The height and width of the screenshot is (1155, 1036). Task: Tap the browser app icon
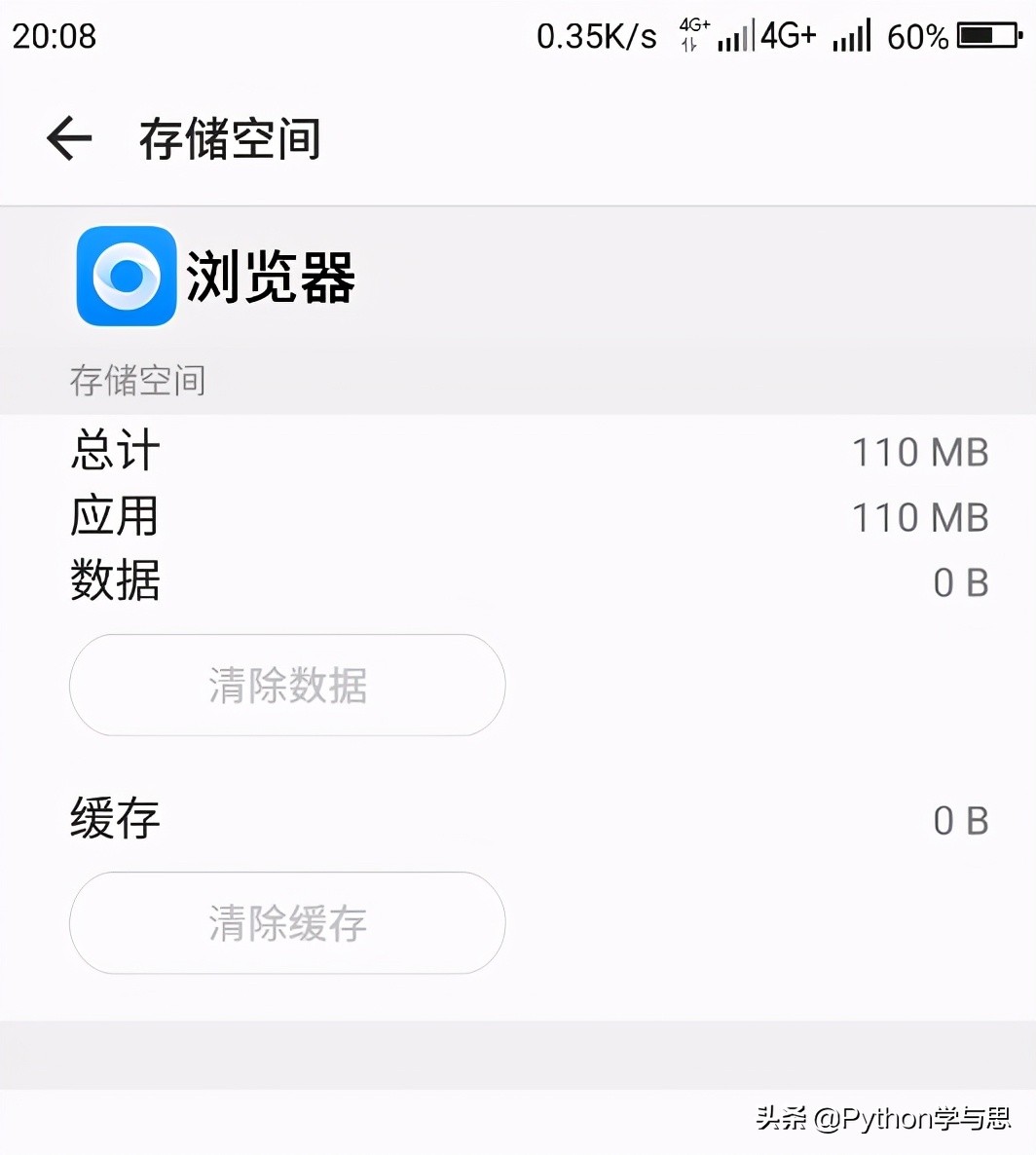[x=125, y=276]
